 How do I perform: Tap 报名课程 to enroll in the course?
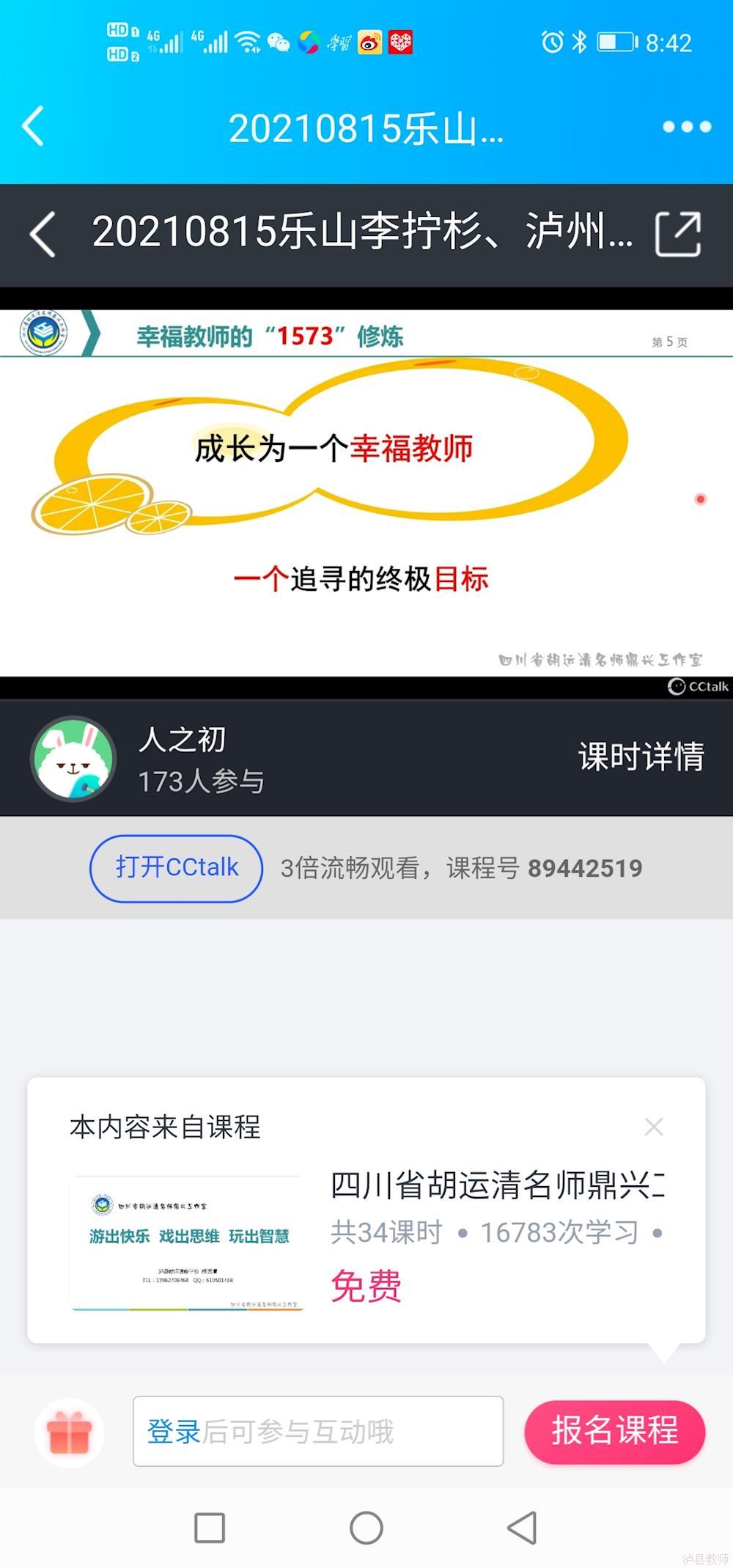click(x=614, y=1431)
